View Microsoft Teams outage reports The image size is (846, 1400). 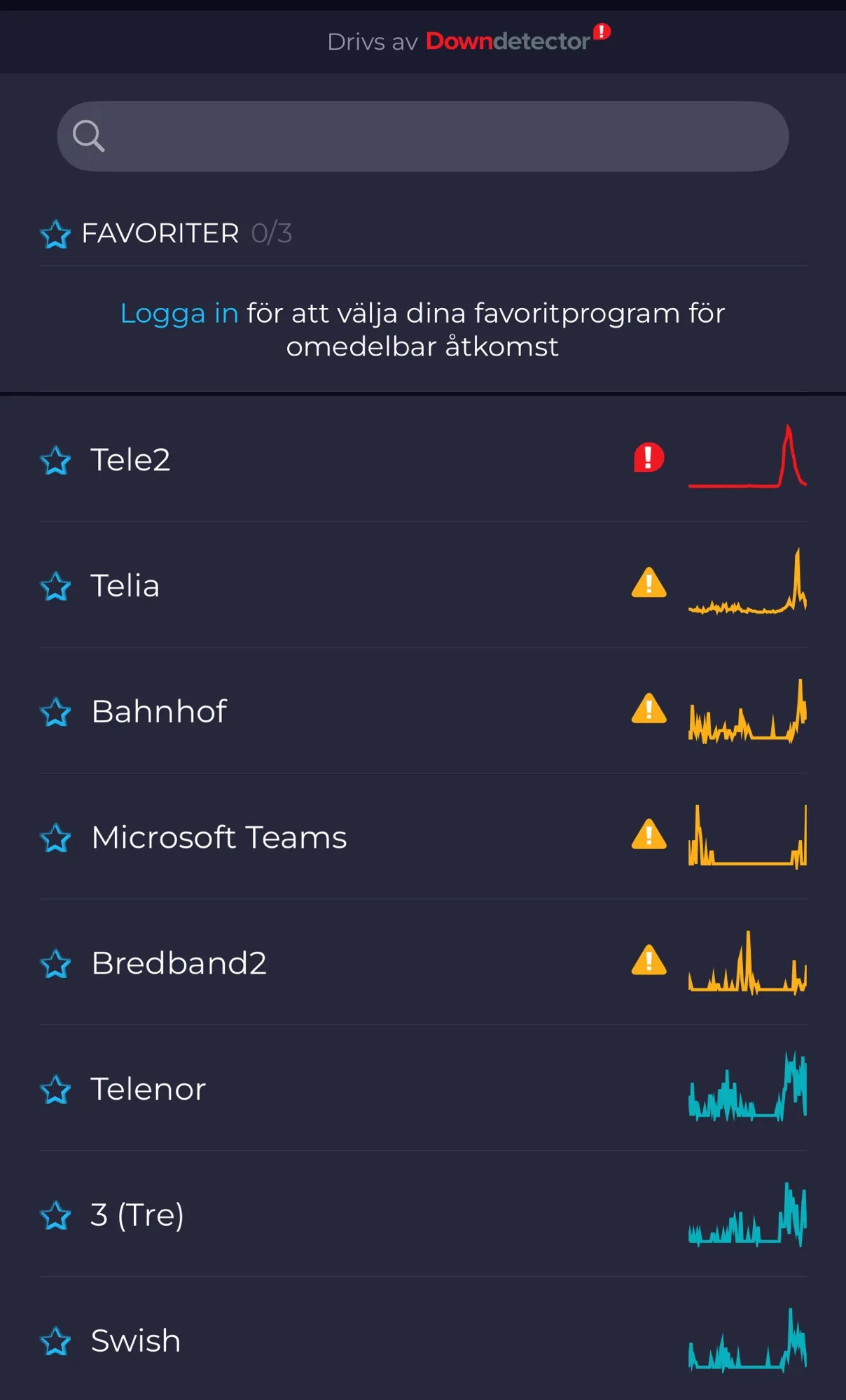(x=423, y=836)
